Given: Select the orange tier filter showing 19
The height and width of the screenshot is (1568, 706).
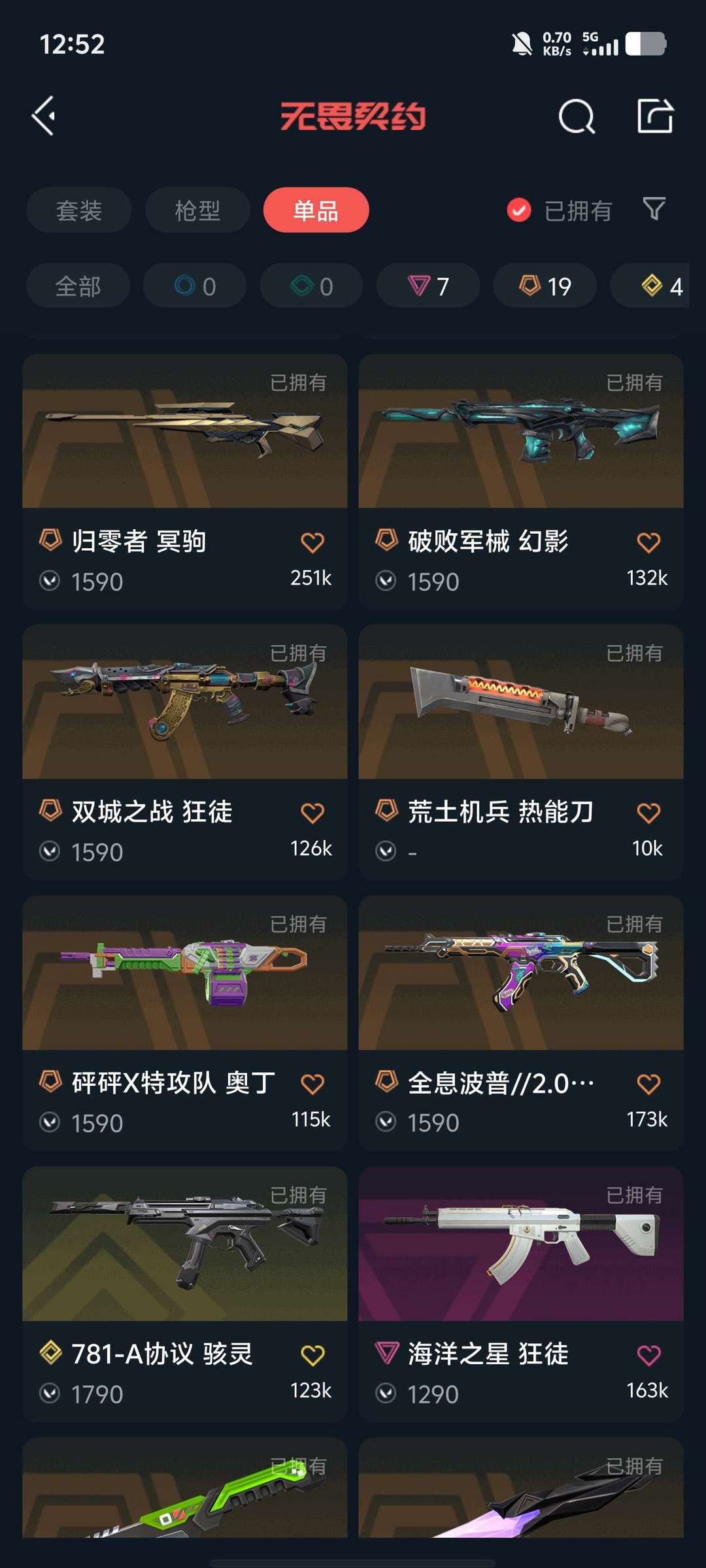Looking at the screenshot, I should coord(544,286).
